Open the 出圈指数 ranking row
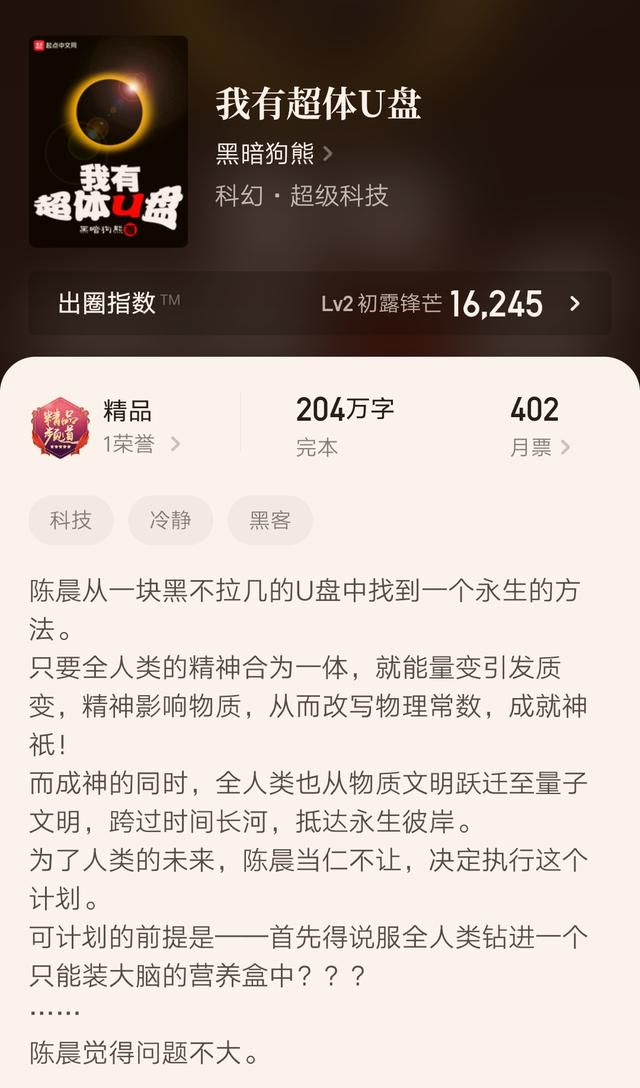Image resolution: width=640 pixels, height=1088 pixels. (319, 303)
